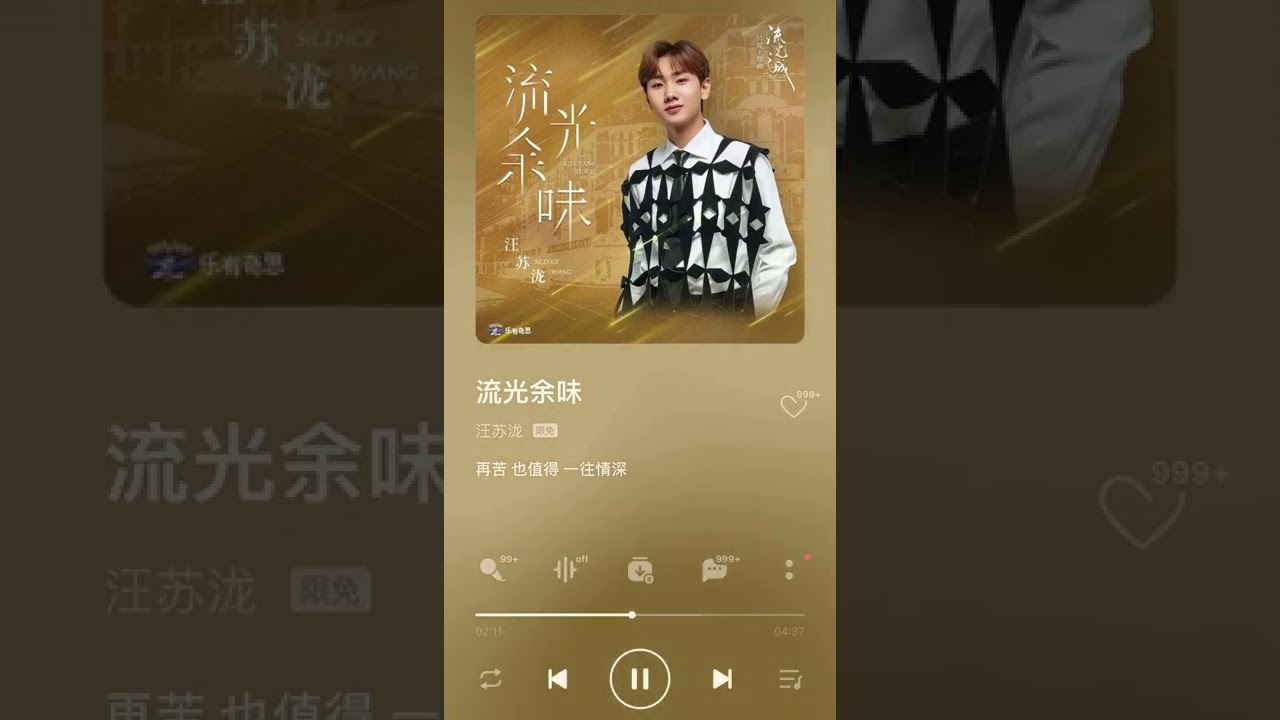Open the more options menu

click(x=789, y=570)
